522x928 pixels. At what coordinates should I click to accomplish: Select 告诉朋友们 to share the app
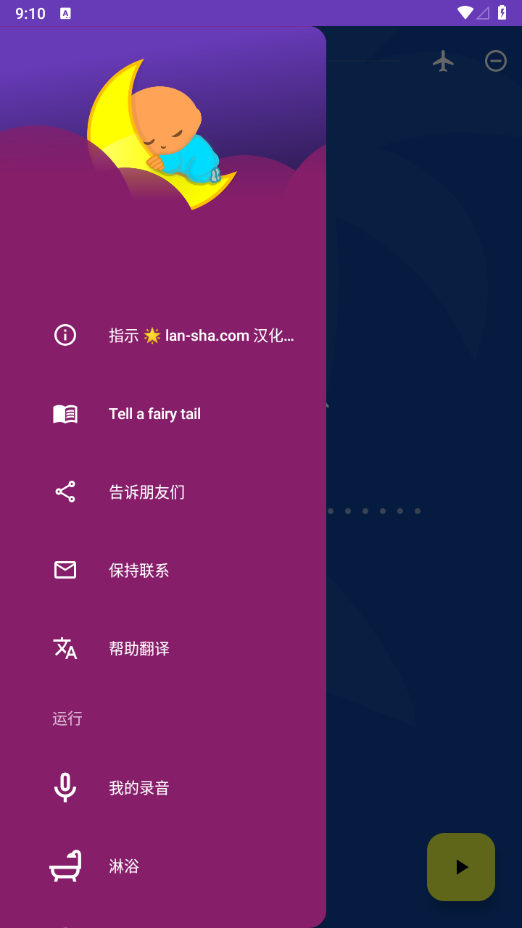163,492
